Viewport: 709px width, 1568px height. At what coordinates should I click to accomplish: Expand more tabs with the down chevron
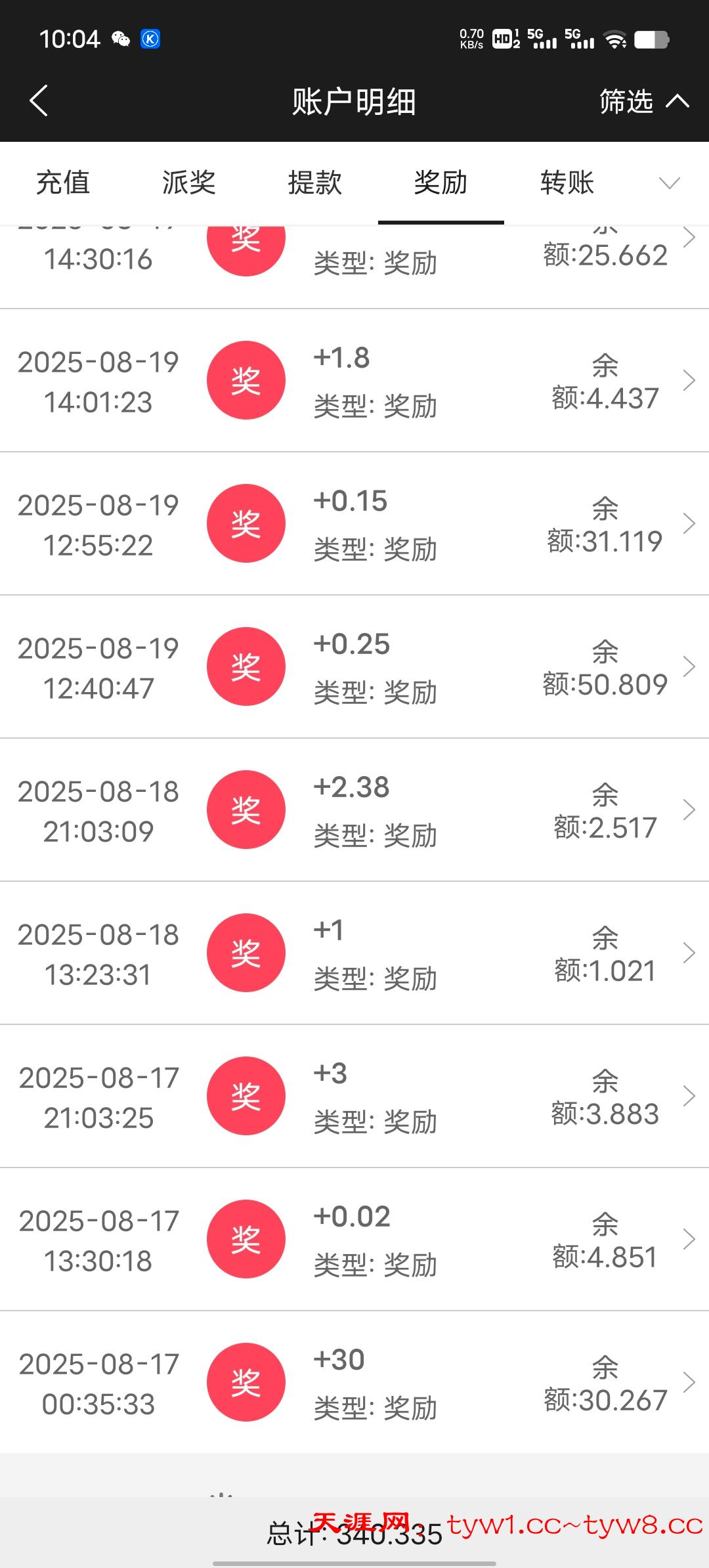669,183
